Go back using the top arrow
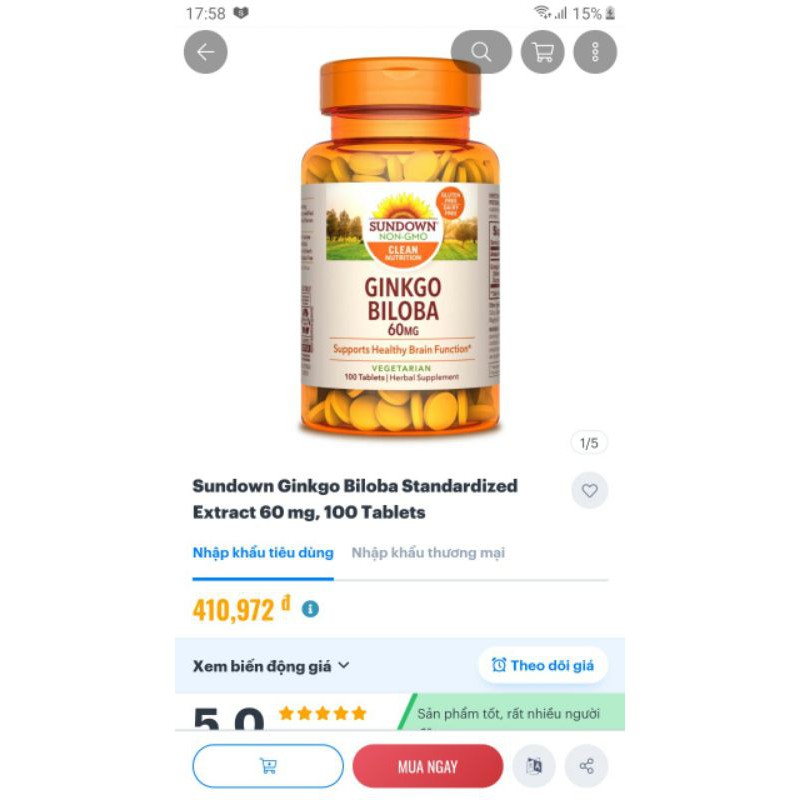This screenshot has width=800, height=800. (206, 52)
